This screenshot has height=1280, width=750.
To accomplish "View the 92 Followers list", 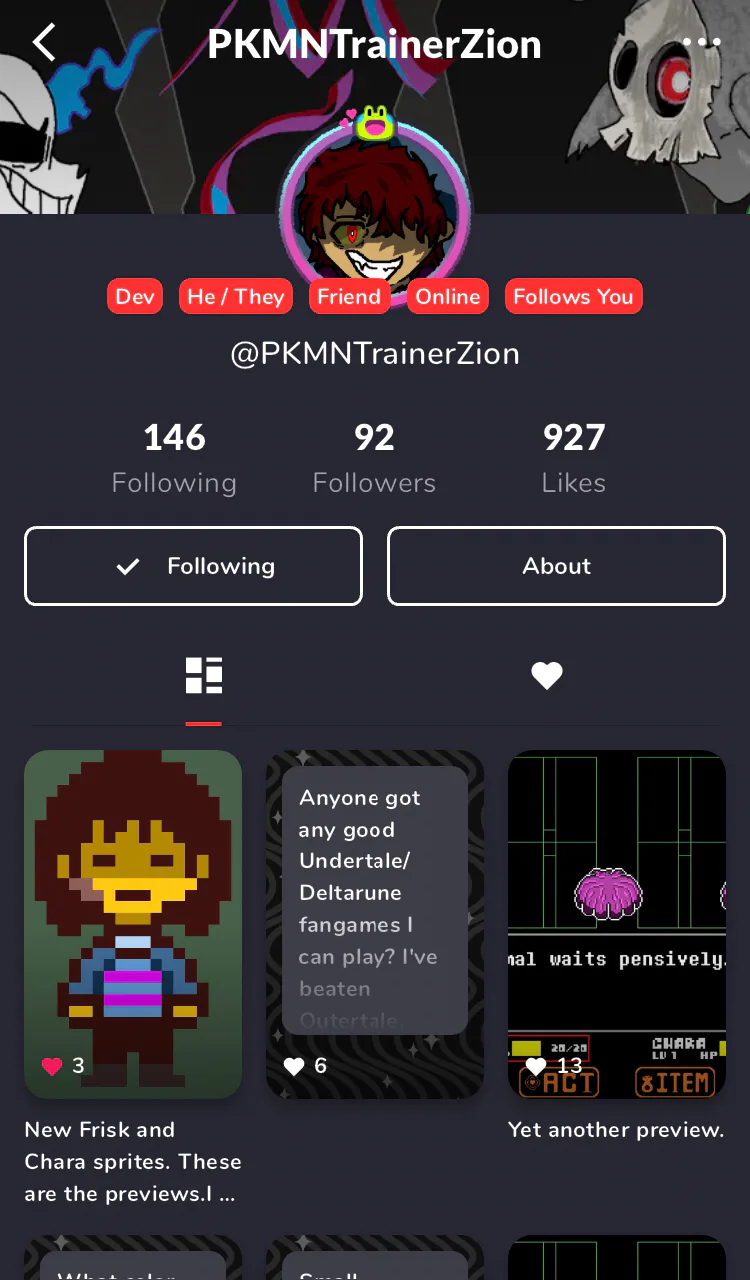I will click(x=374, y=458).
